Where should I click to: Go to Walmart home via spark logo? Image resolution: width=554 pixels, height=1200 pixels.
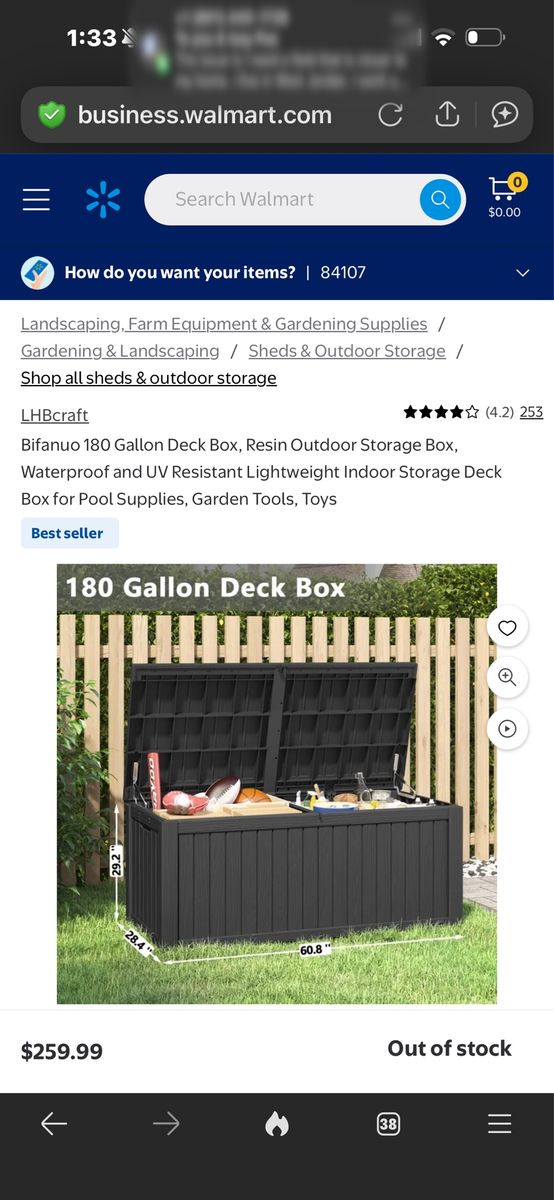(103, 200)
